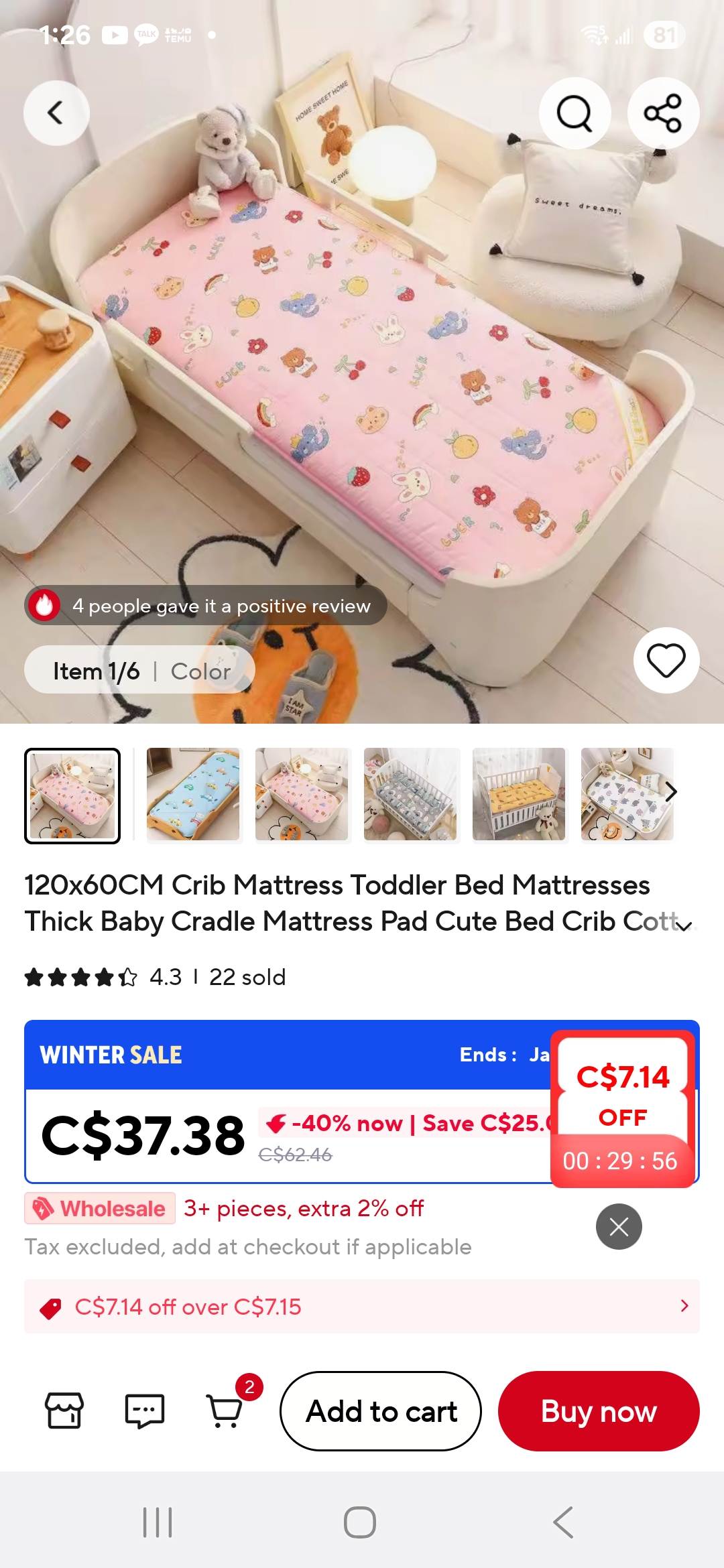Image resolution: width=724 pixels, height=1568 pixels.
Task: Tap the system home button
Action: 360,1522
